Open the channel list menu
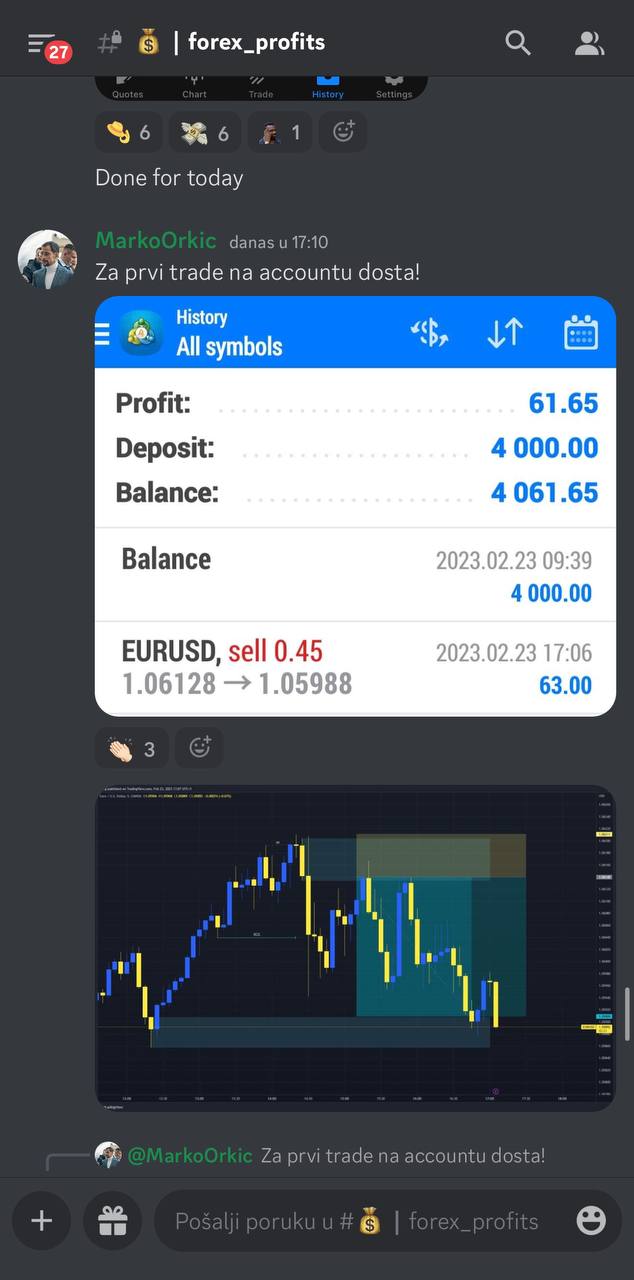The image size is (634, 1280). tap(42, 43)
